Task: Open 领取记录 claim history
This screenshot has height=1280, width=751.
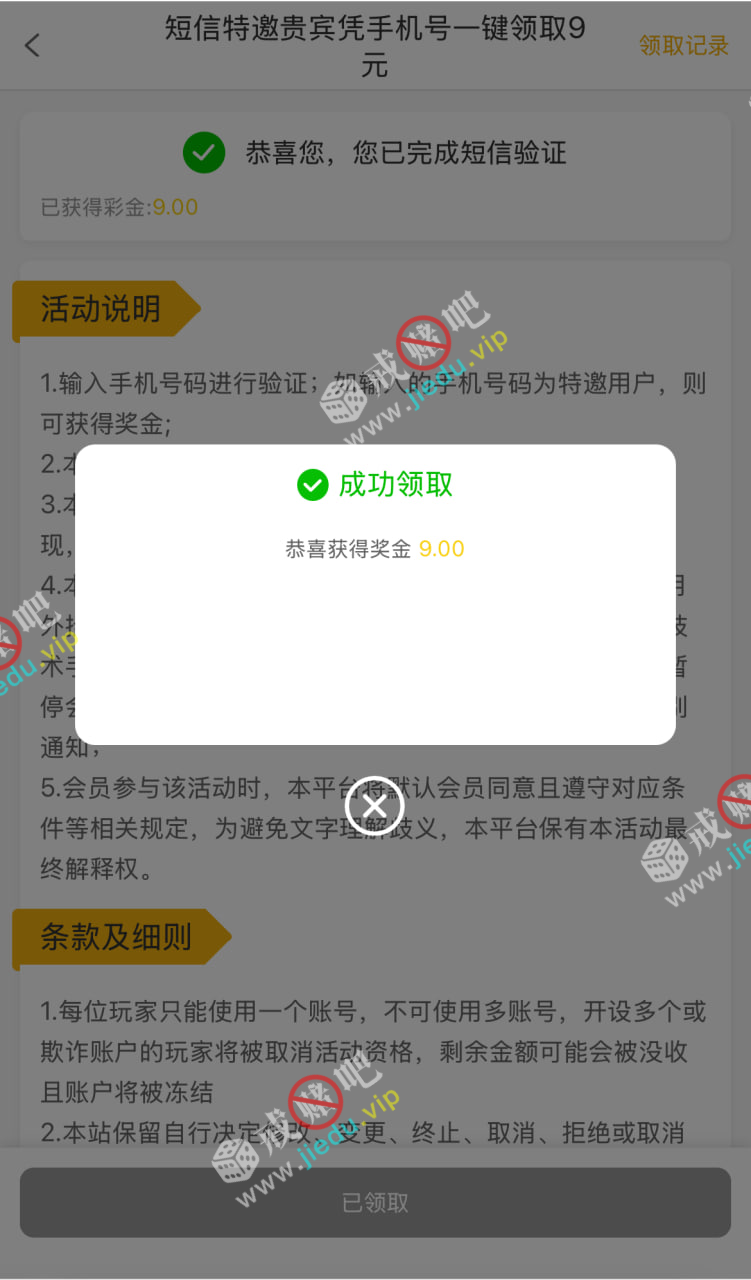Action: pyautogui.click(x=684, y=45)
